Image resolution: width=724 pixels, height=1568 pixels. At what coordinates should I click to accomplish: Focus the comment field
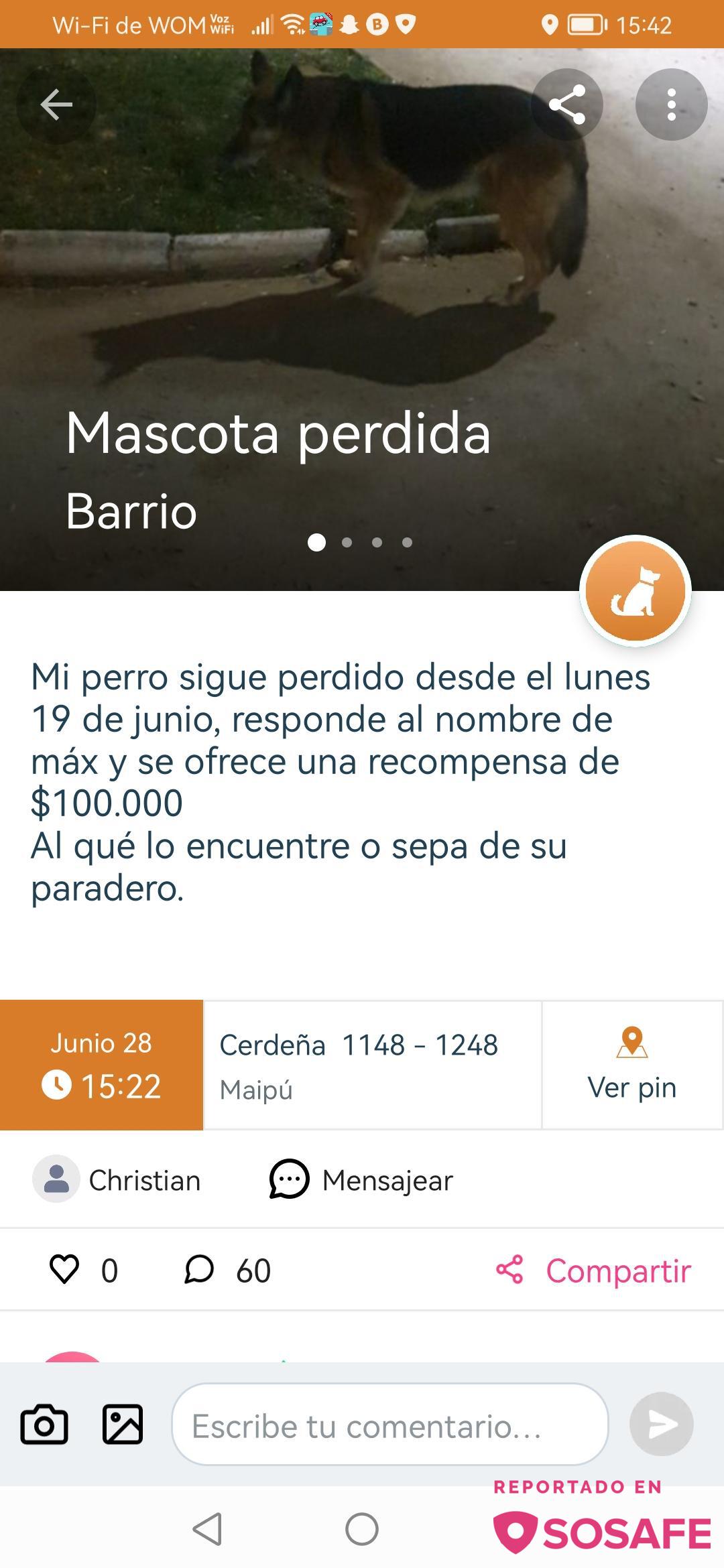(x=389, y=1425)
